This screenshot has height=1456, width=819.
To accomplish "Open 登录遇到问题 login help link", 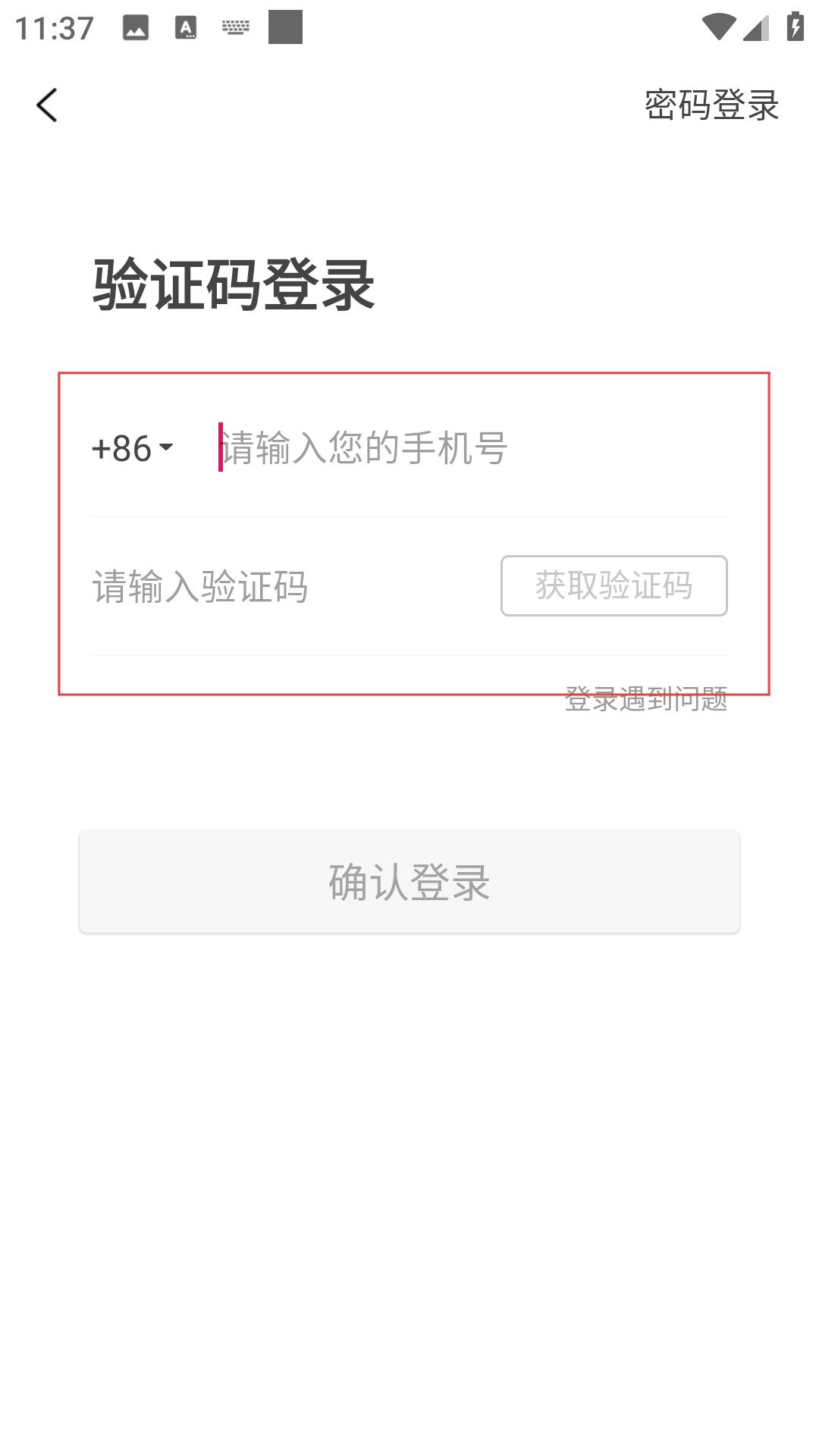I will (x=646, y=698).
